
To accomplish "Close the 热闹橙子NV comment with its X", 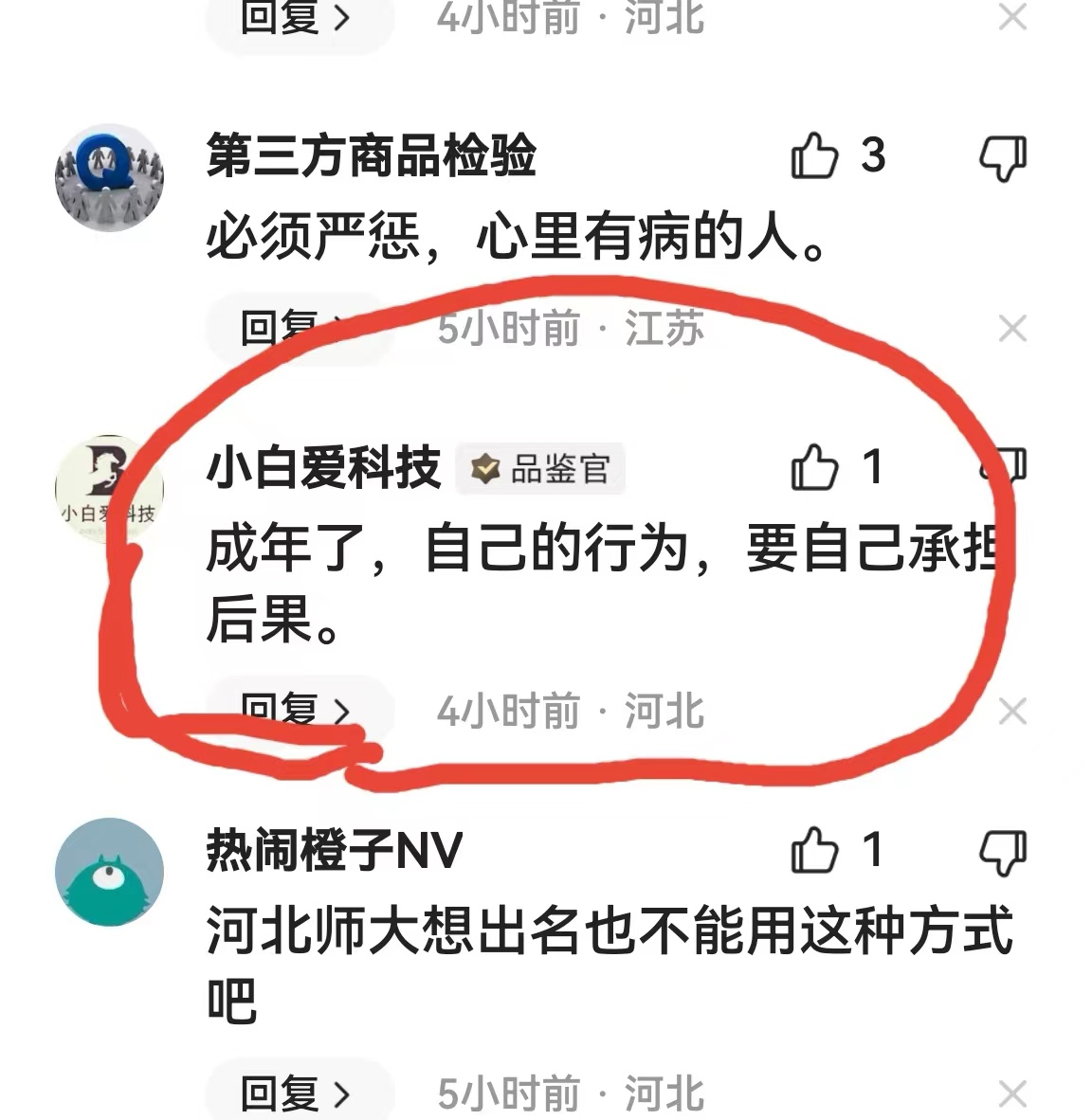I will 1012,1093.
